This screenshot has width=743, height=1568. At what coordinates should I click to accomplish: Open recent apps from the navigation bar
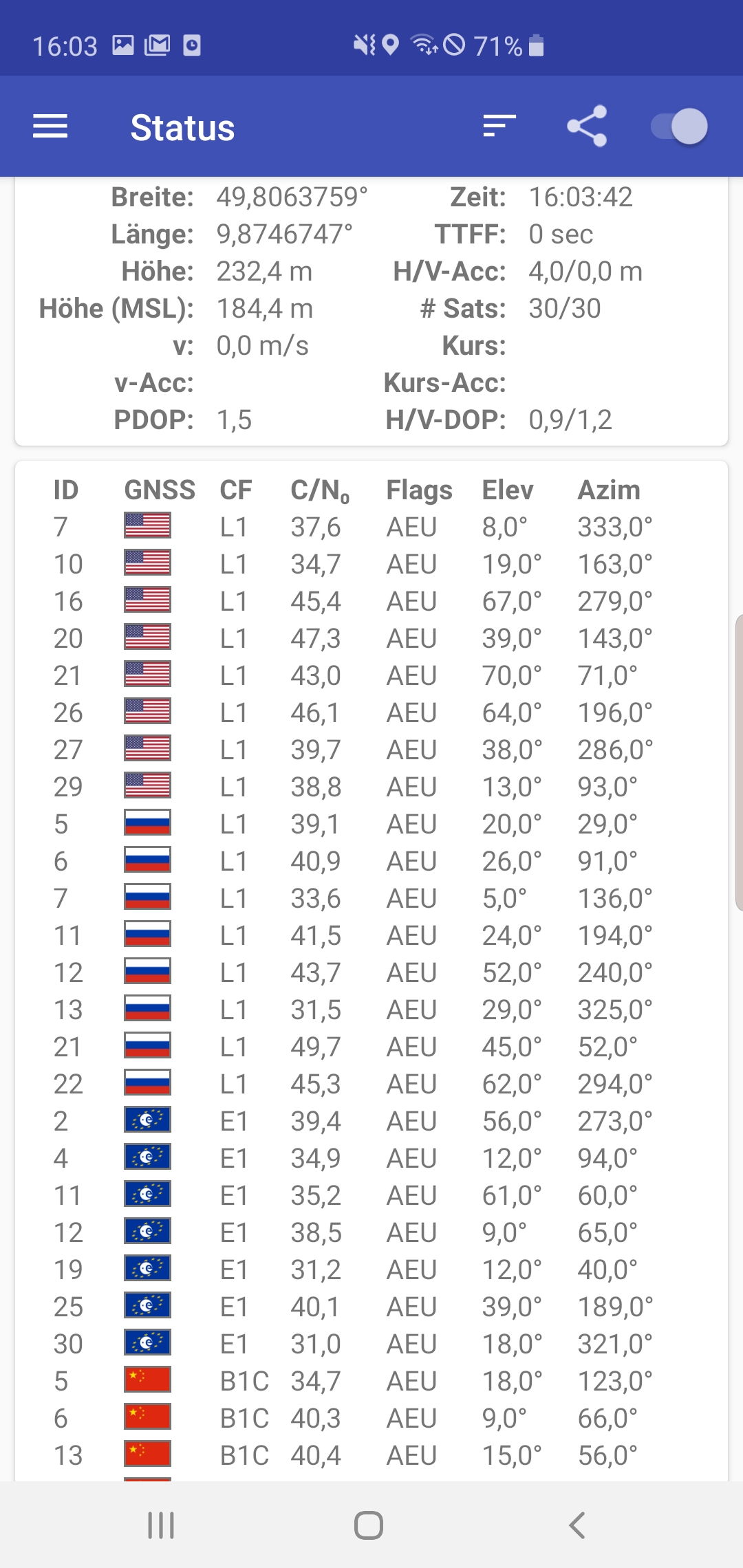[x=161, y=1525]
